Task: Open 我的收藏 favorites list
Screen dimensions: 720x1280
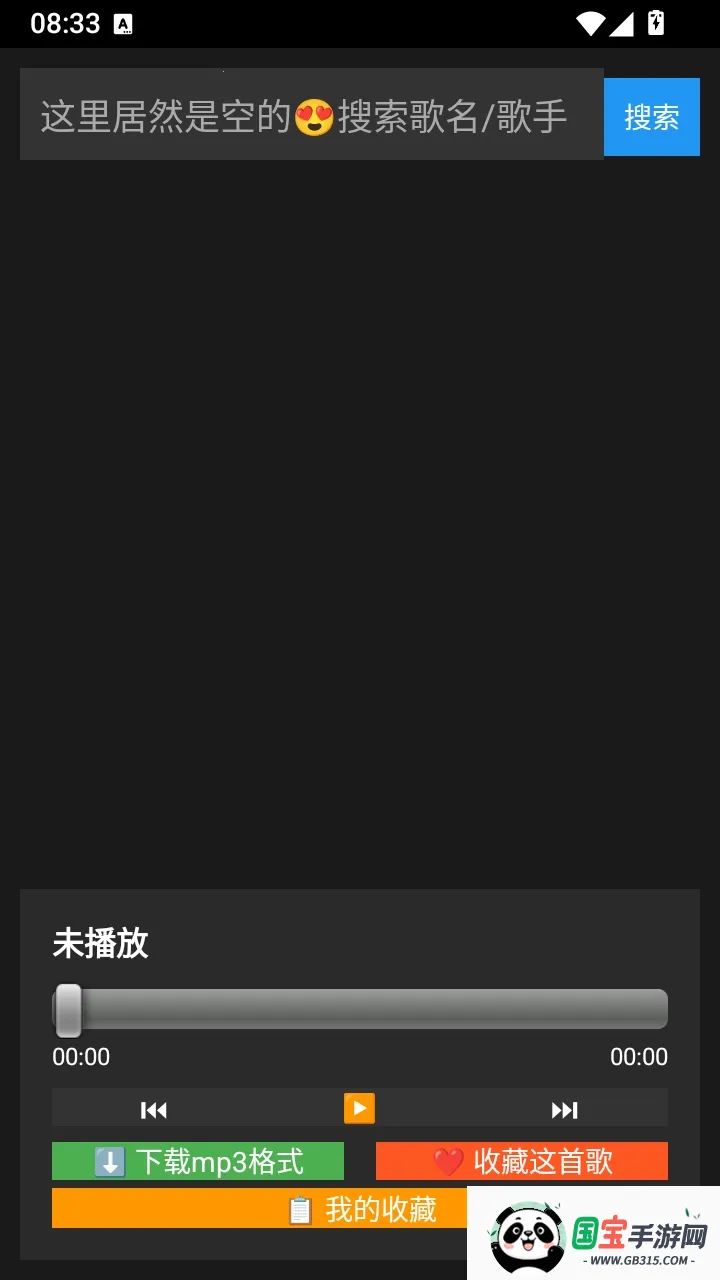Action: [360, 1208]
